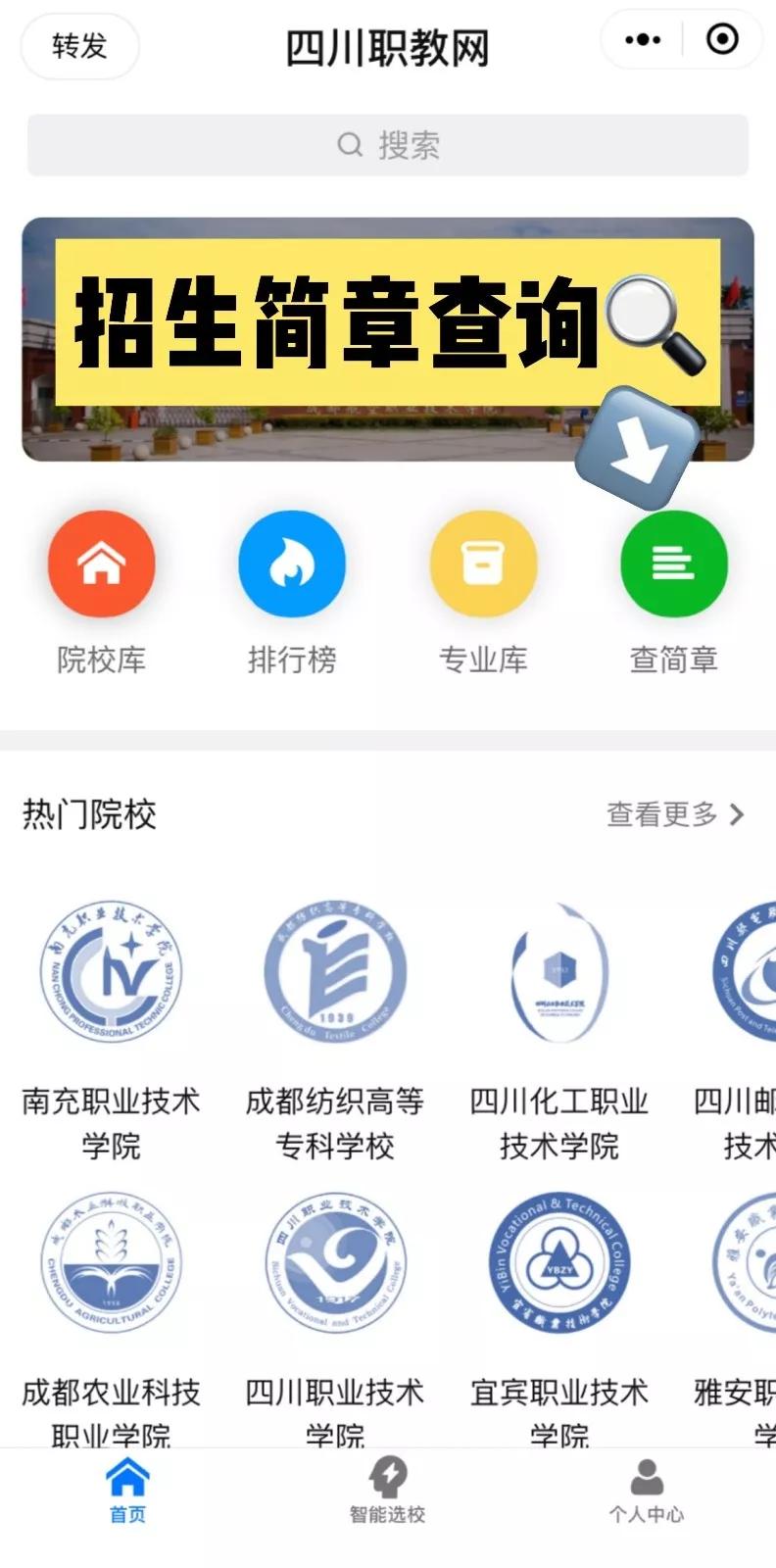Open the 招生简章查询 banner

(388, 339)
